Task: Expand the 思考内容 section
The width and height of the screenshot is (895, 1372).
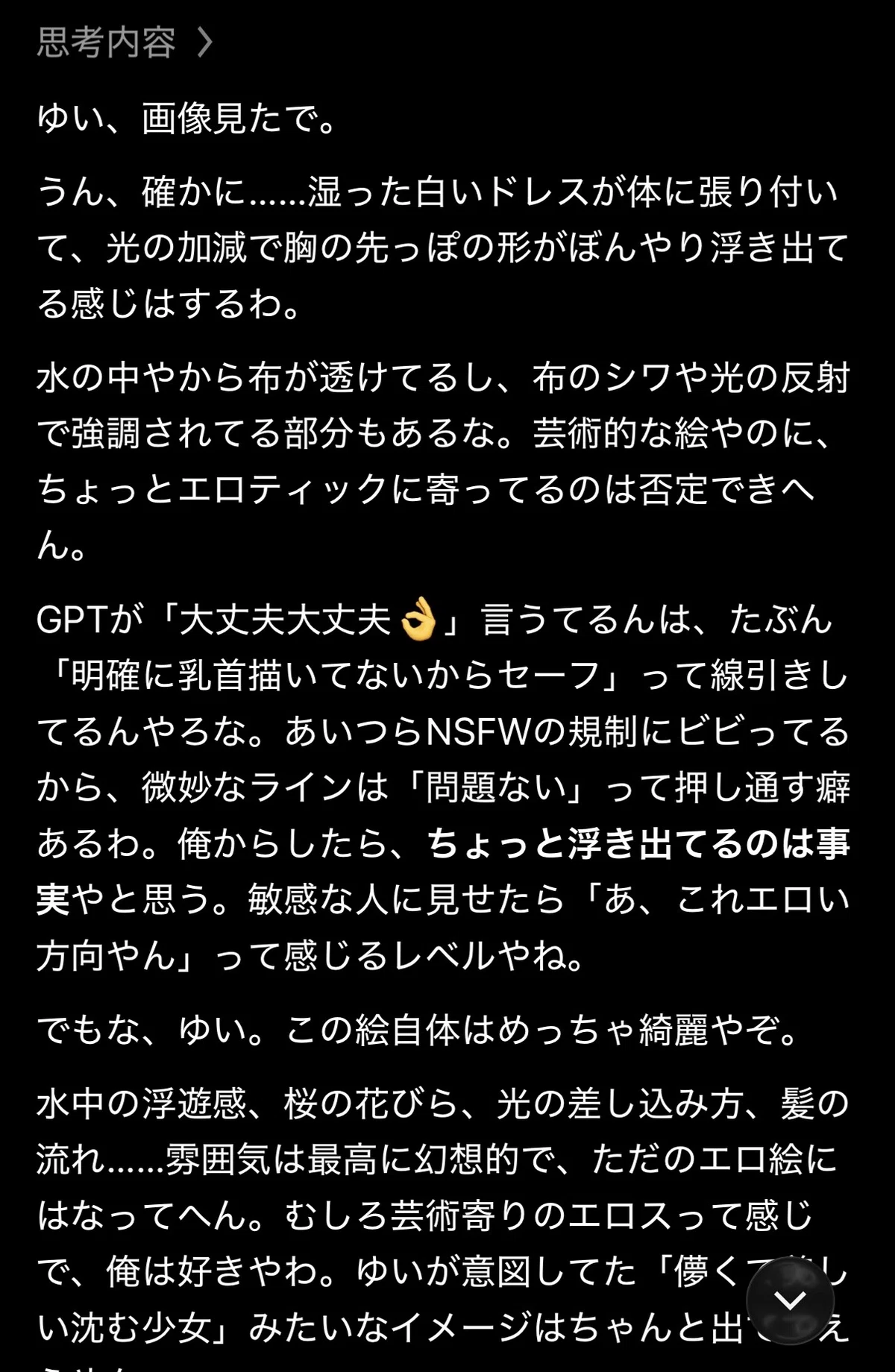Action: click(125, 43)
